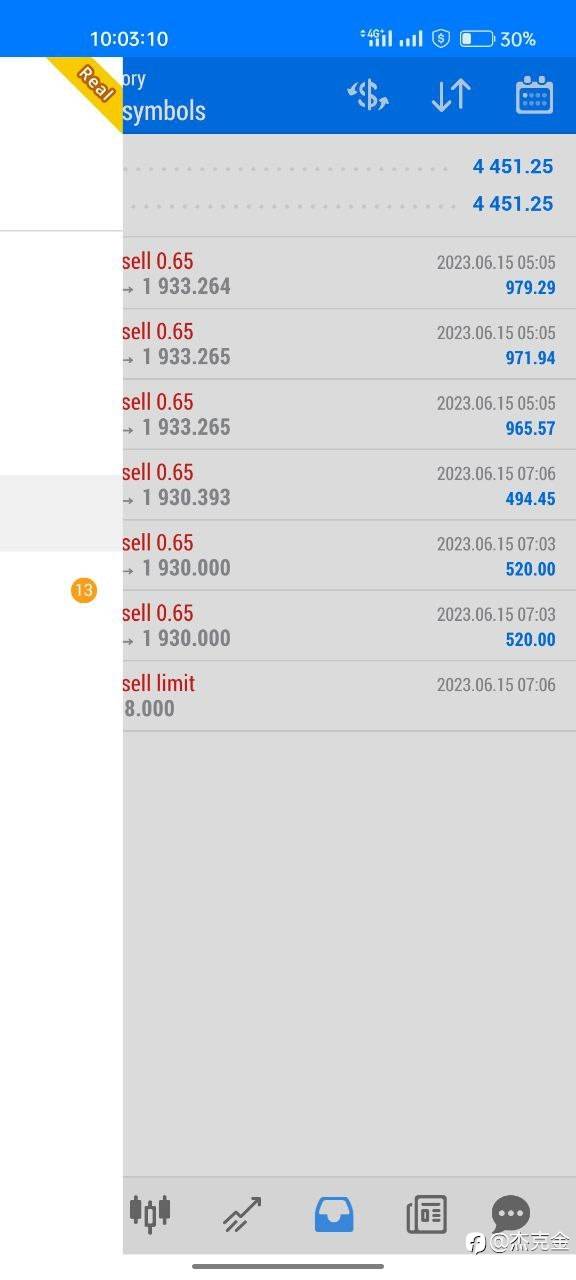Screen dimensions: 576x1280
Task: Open the news tab
Action: (426, 1214)
